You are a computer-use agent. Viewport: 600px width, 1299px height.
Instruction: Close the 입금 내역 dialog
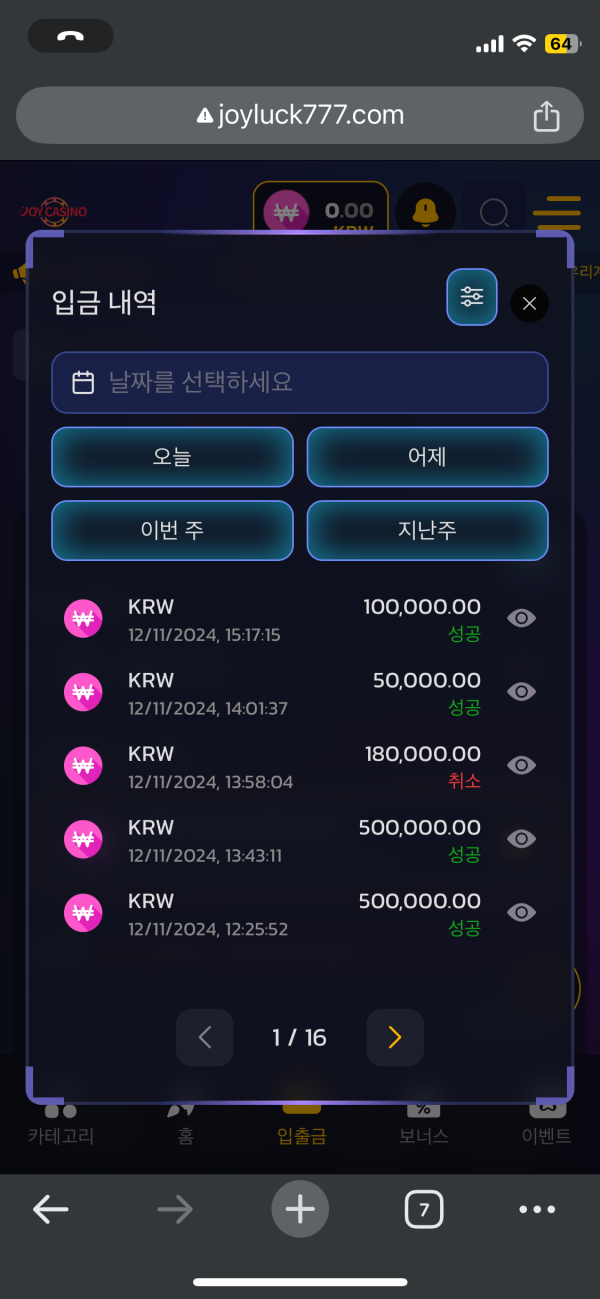pyautogui.click(x=529, y=304)
